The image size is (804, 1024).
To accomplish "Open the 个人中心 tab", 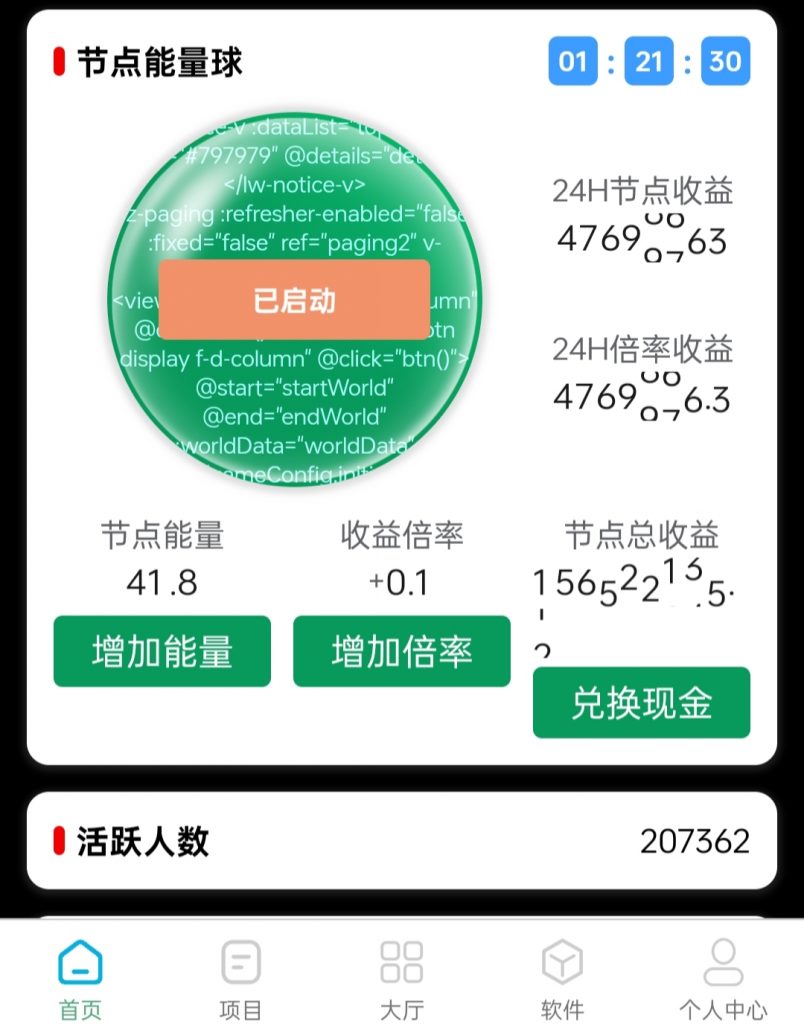I will coord(722,977).
